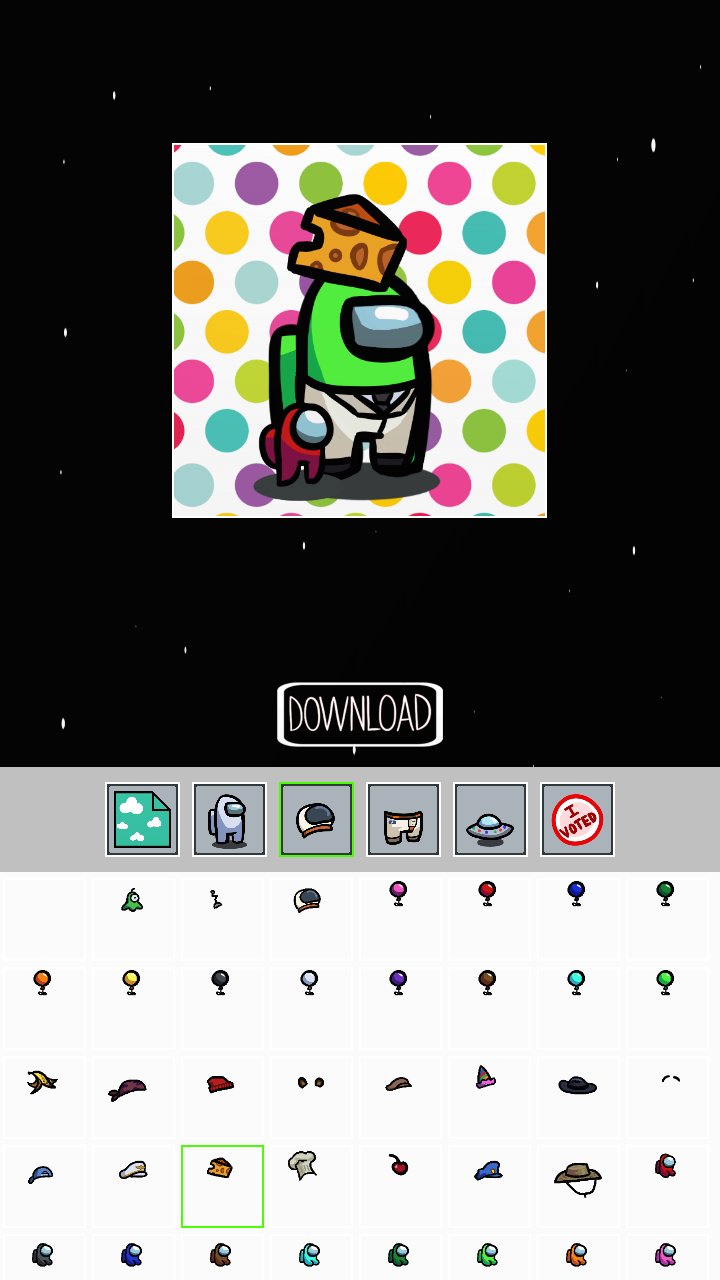Select the 'I Voted' sticker category
This screenshot has height=1280, width=720.
[577, 819]
